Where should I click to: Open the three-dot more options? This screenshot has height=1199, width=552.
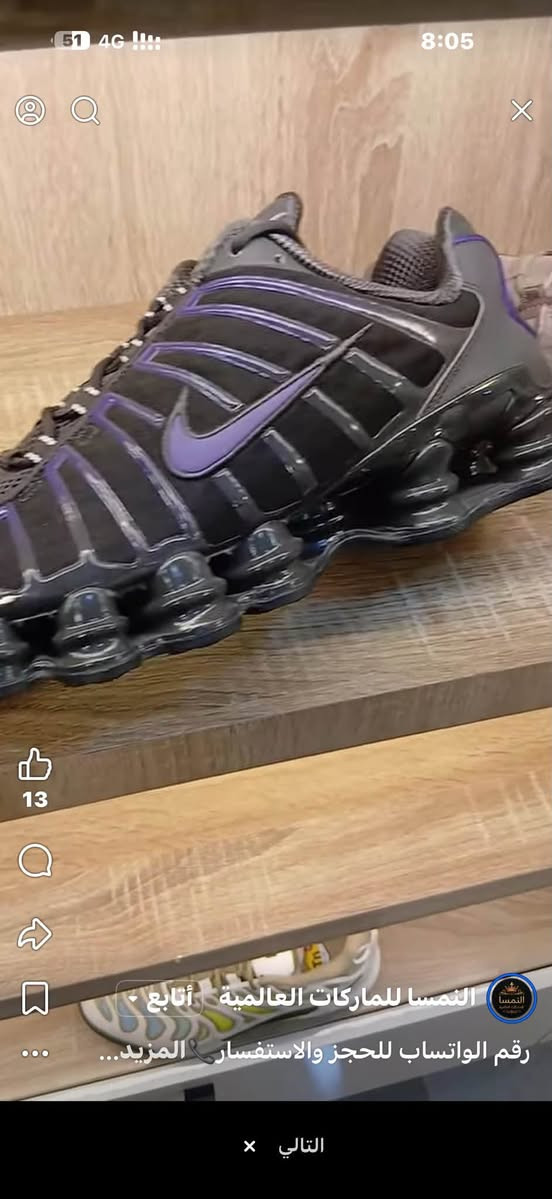[x=34, y=1053]
